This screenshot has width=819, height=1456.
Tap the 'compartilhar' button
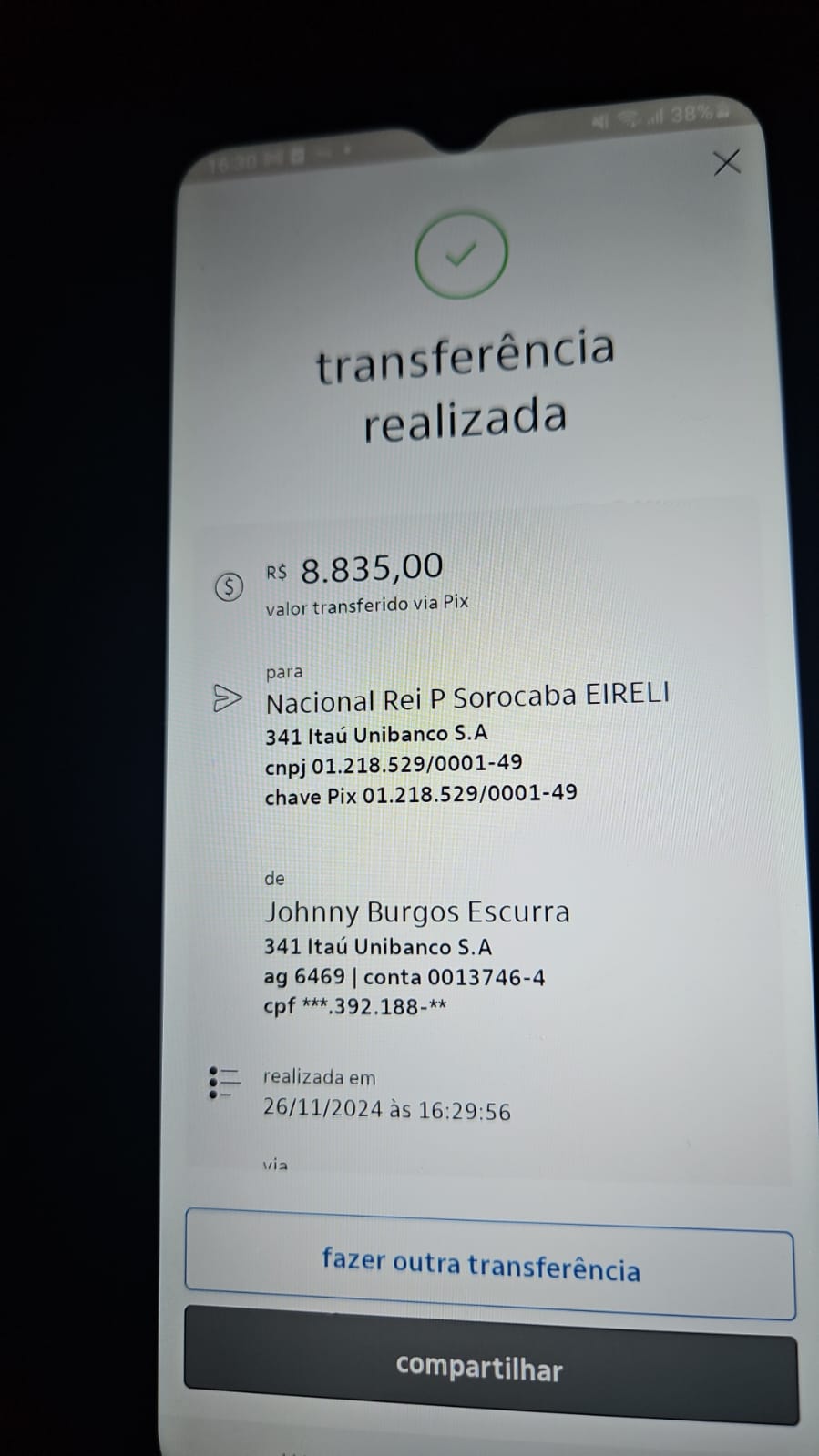pyautogui.click(x=478, y=1367)
